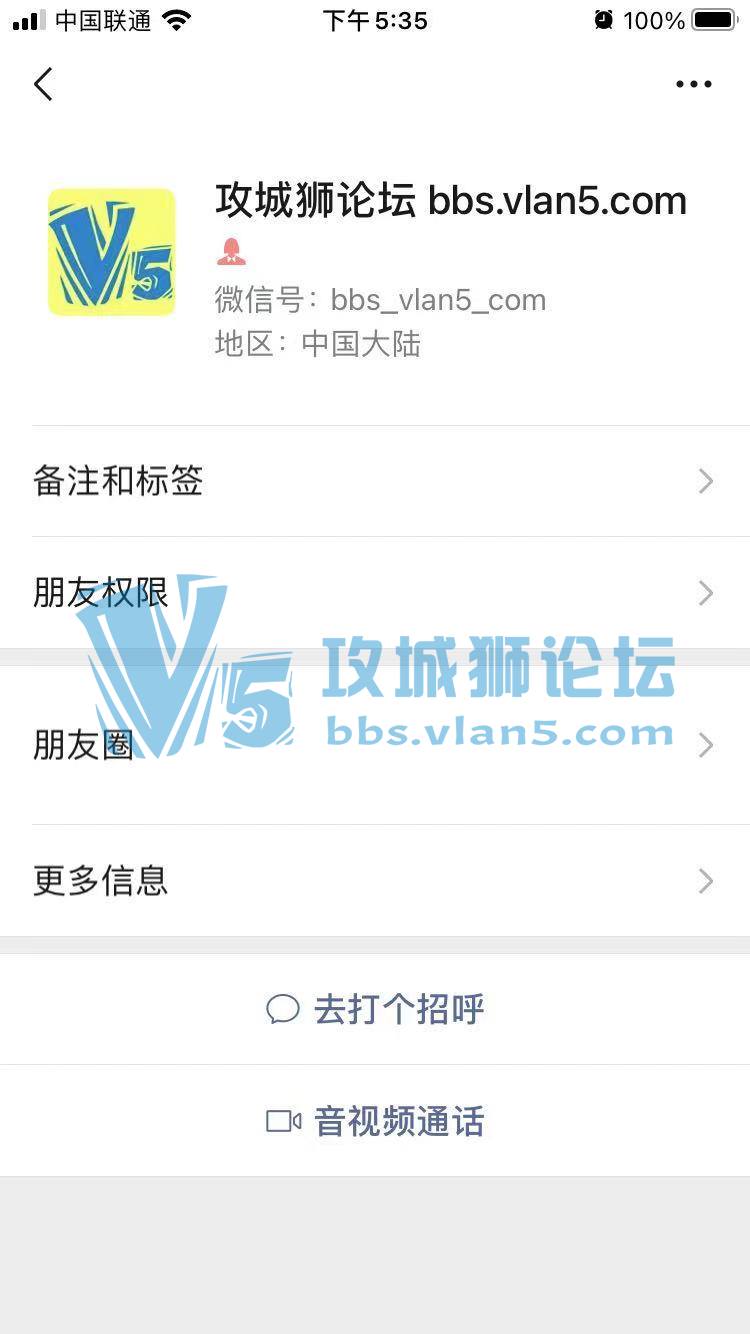Viewport: 750px width, 1334px height.
Task: Open 朋友权限 row
Action: [x=375, y=594]
